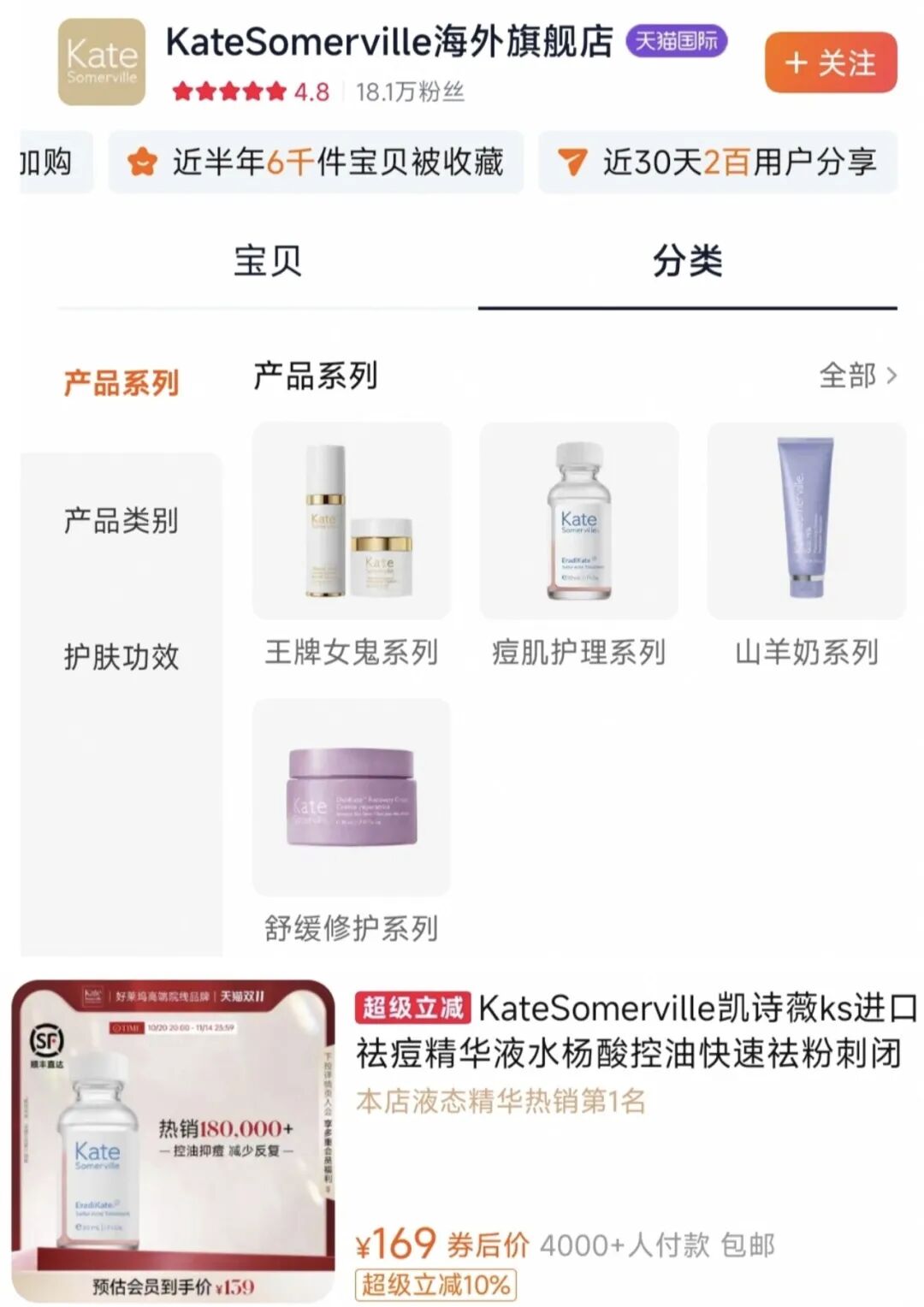924x1307 pixels.
Task: Tap the 近30天2百用户分享 chip
Action: 717,162
